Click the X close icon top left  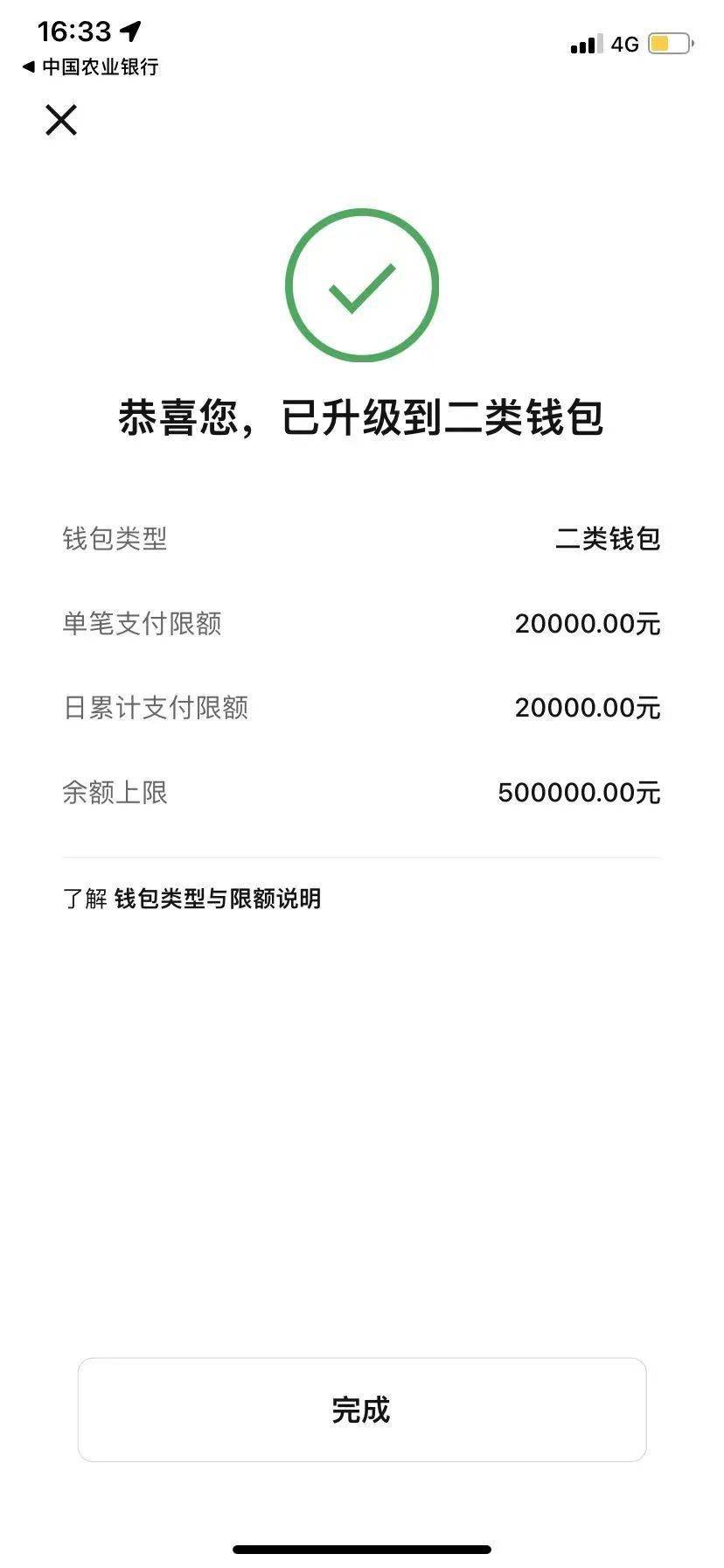pos(59,120)
